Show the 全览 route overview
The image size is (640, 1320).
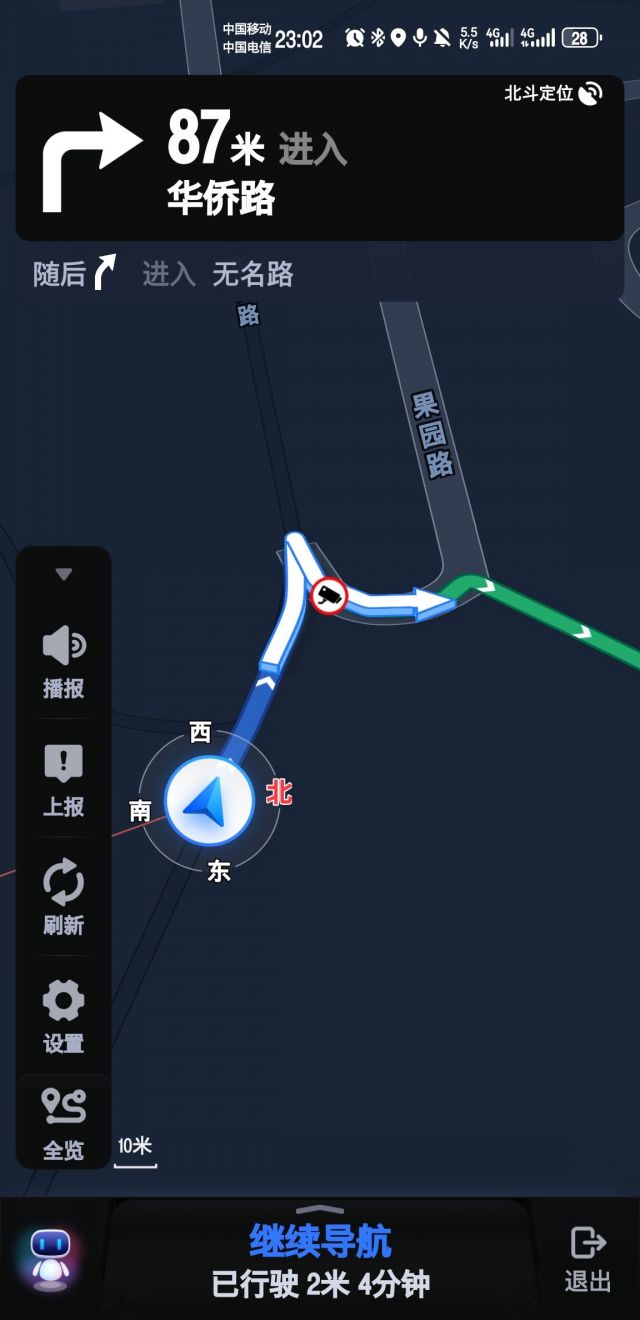pyautogui.click(x=64, y=1124)
